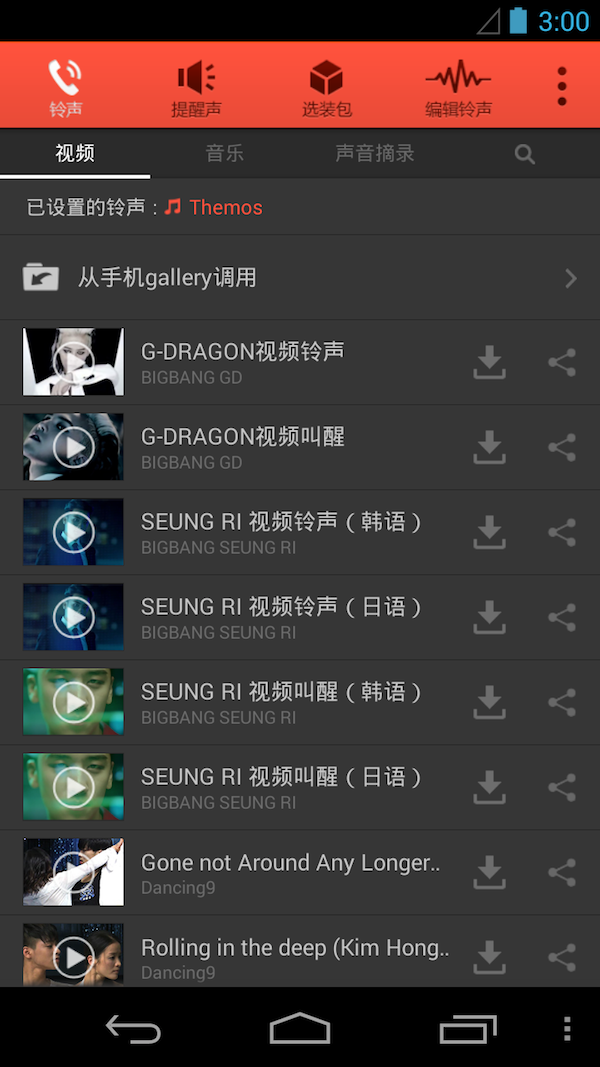The image size is (600, 1067).
Task: Play Rolling in the deep video thumbnail
Action: click(x=73, y=956)
